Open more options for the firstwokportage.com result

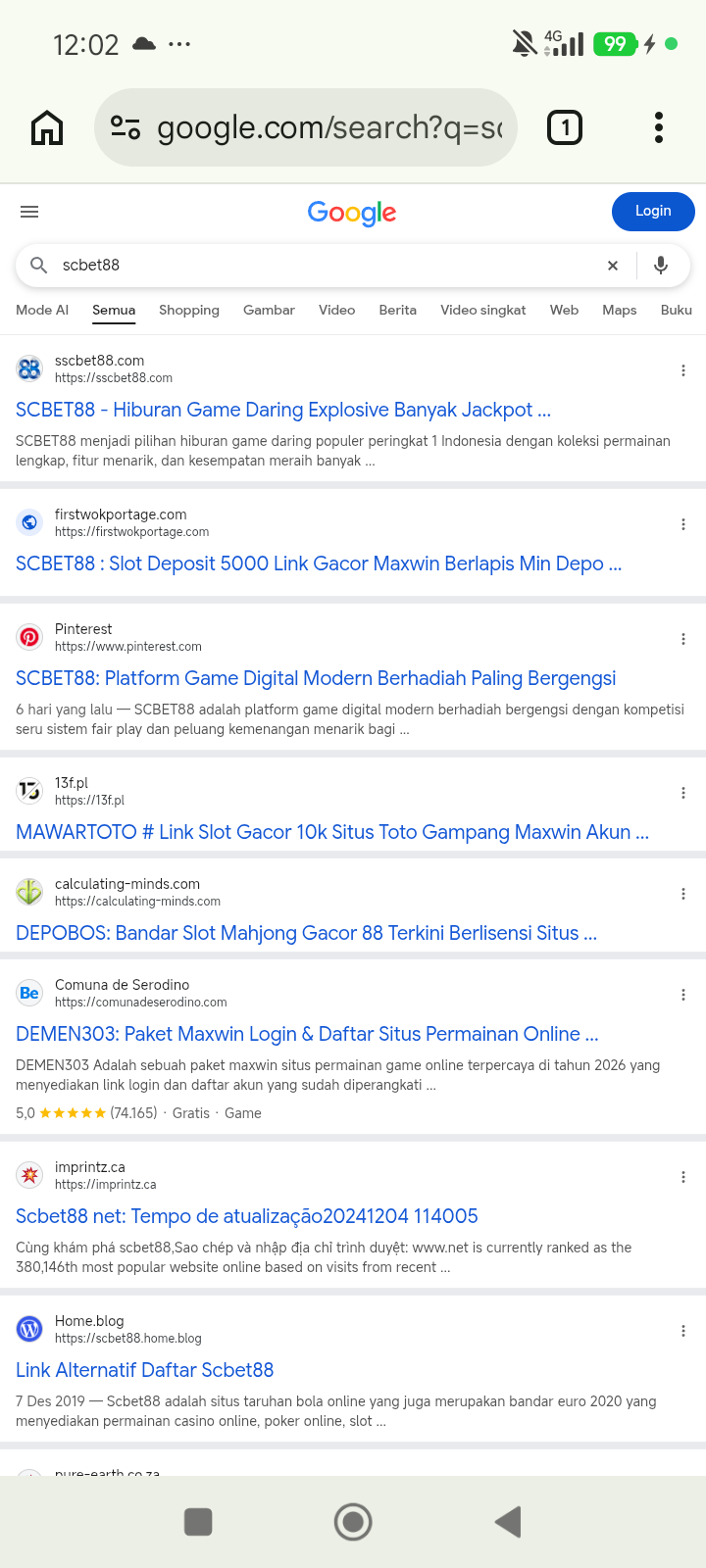coord(683,524)
